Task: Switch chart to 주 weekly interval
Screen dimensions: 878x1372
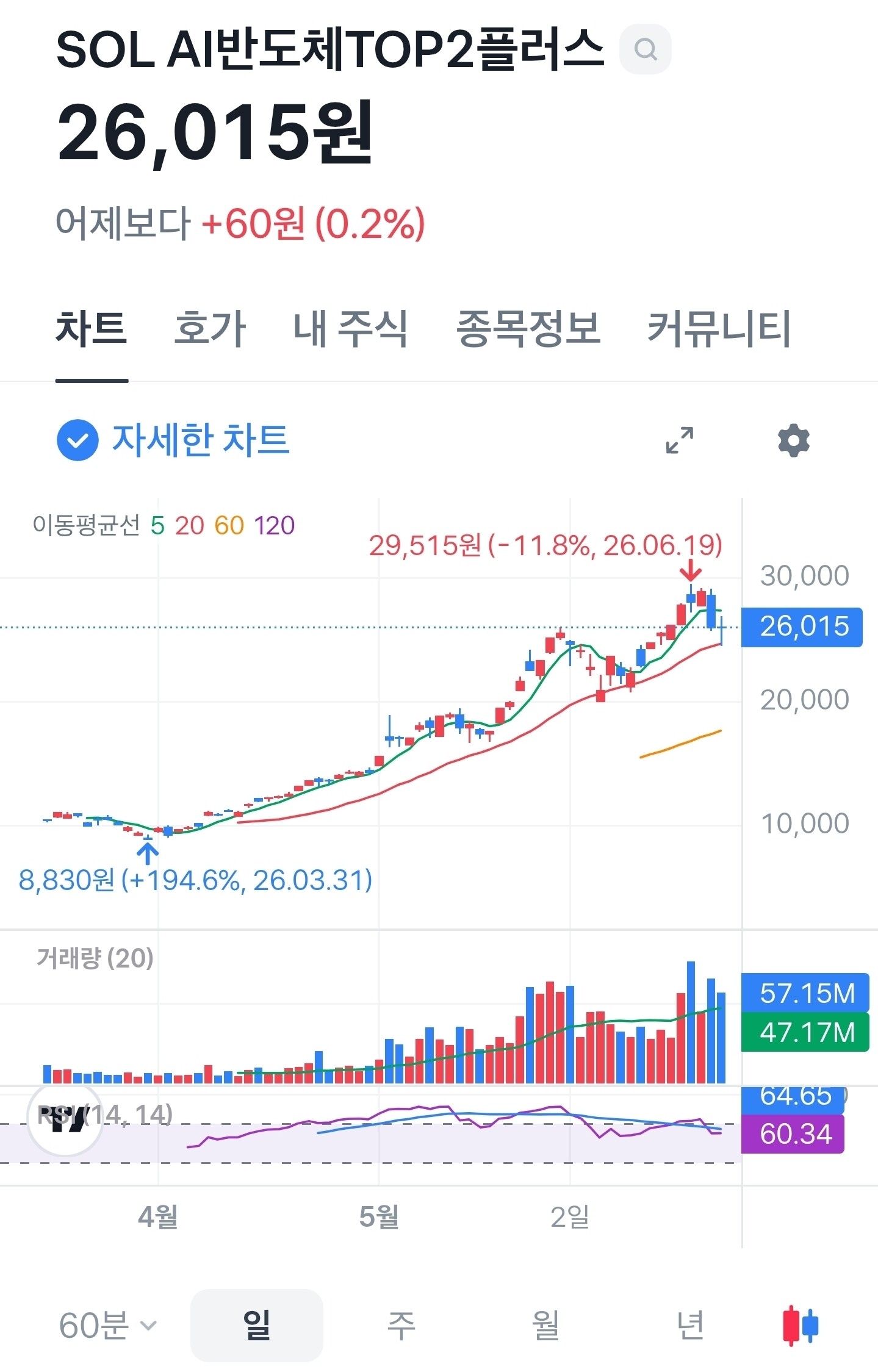Action: tap(401, 1325)
